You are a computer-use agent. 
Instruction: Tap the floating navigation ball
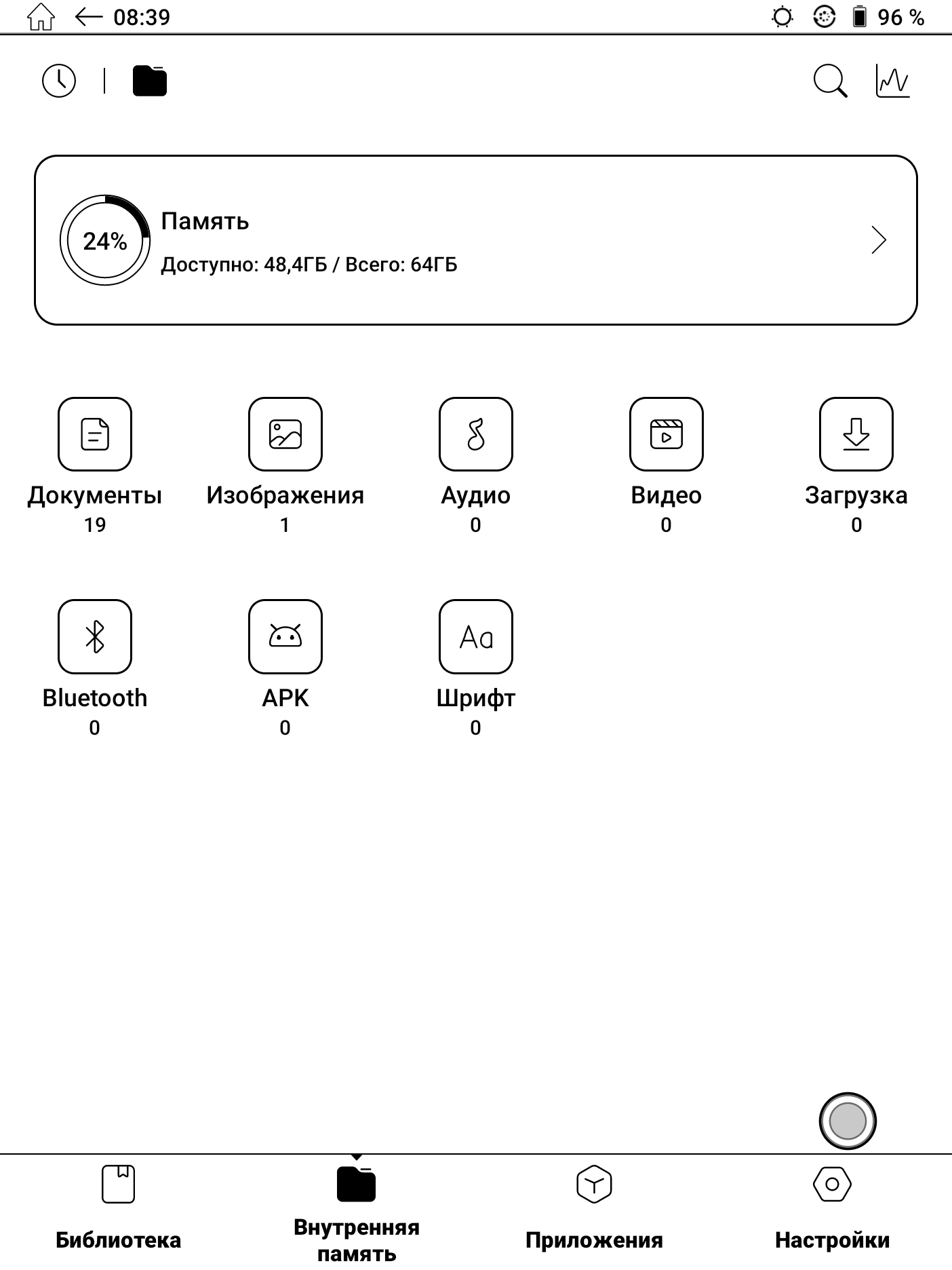(847, 1121)
